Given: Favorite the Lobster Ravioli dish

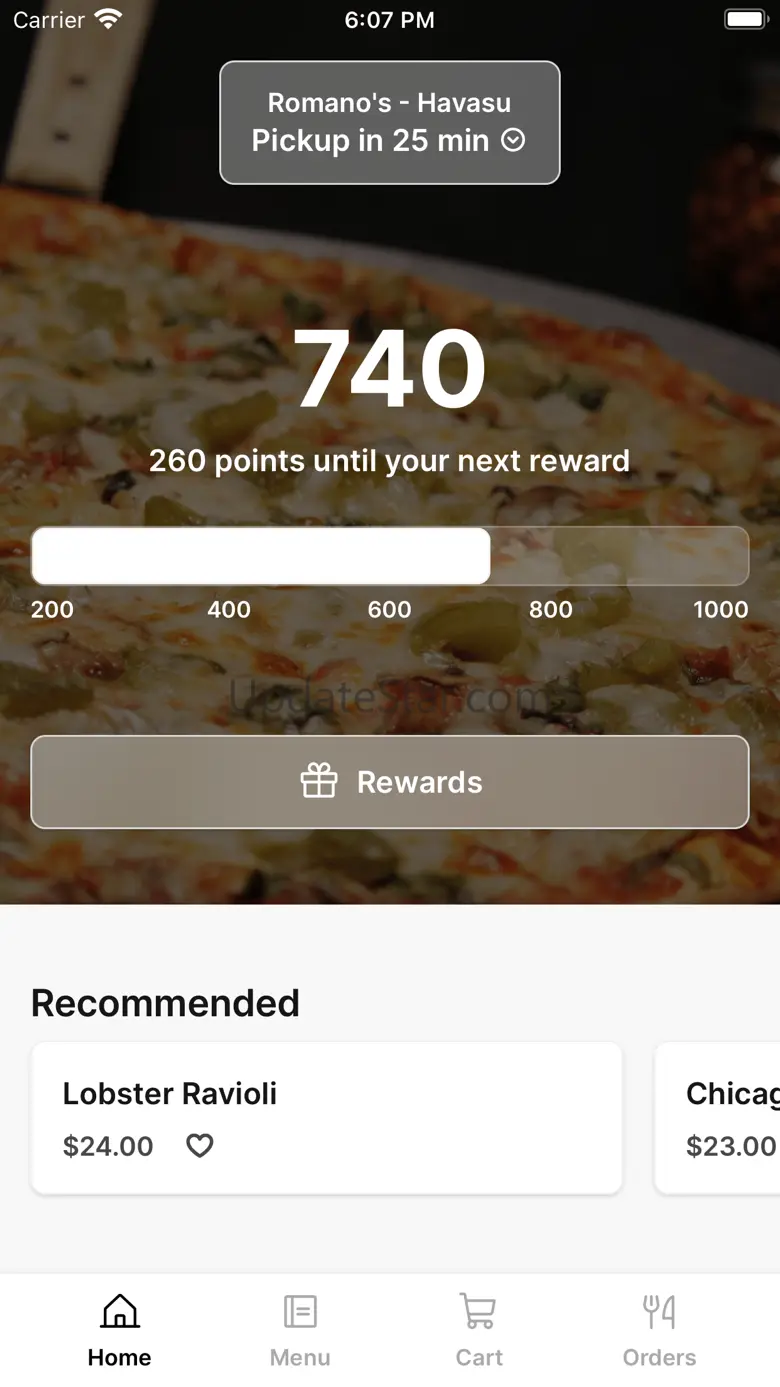Looking at the screenshot, I should tap(200, 1146).
